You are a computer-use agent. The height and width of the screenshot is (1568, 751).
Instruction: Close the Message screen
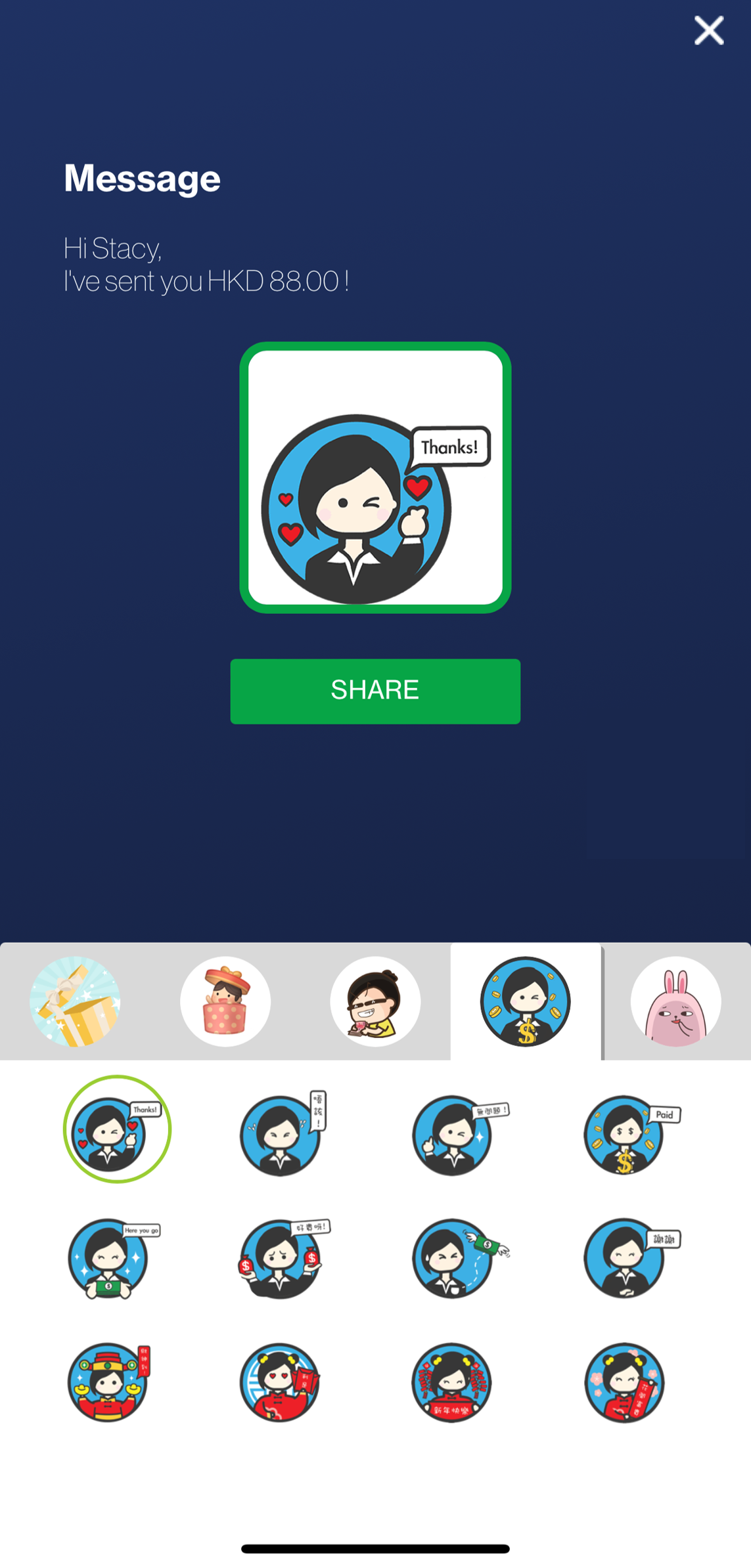point(709,30)
